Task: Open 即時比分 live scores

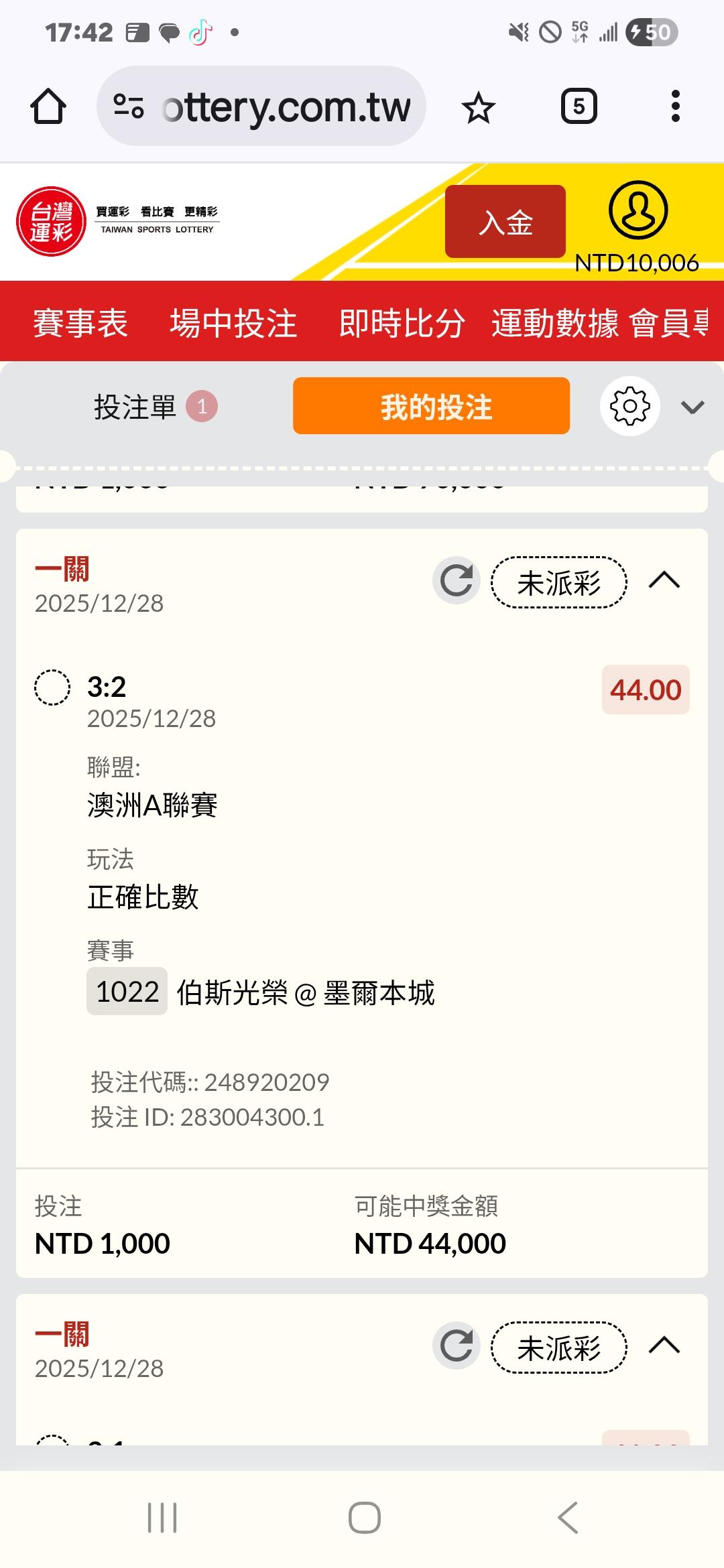Action: (x=402, y=323)
